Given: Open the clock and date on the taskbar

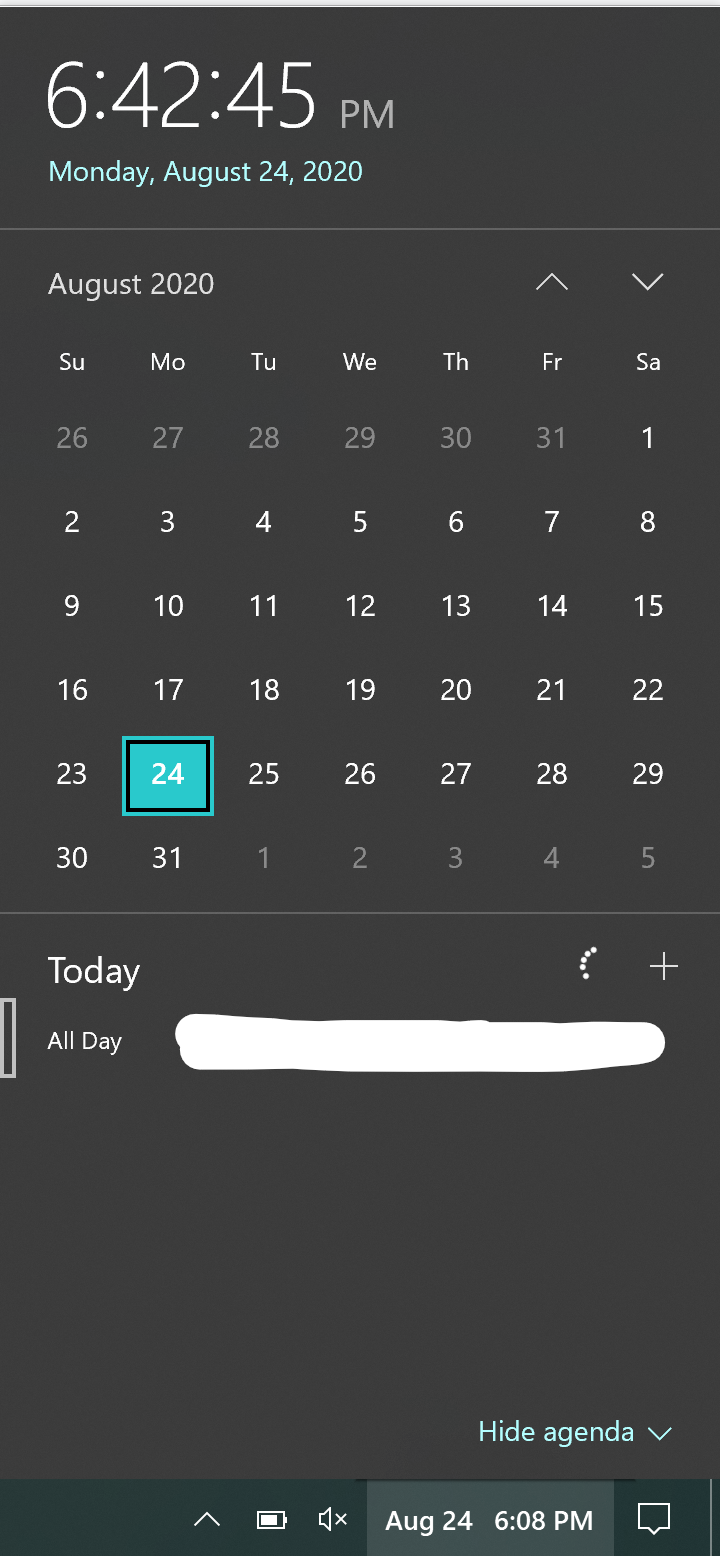Looking at the screenshot, I should [x=489, y=1518].
